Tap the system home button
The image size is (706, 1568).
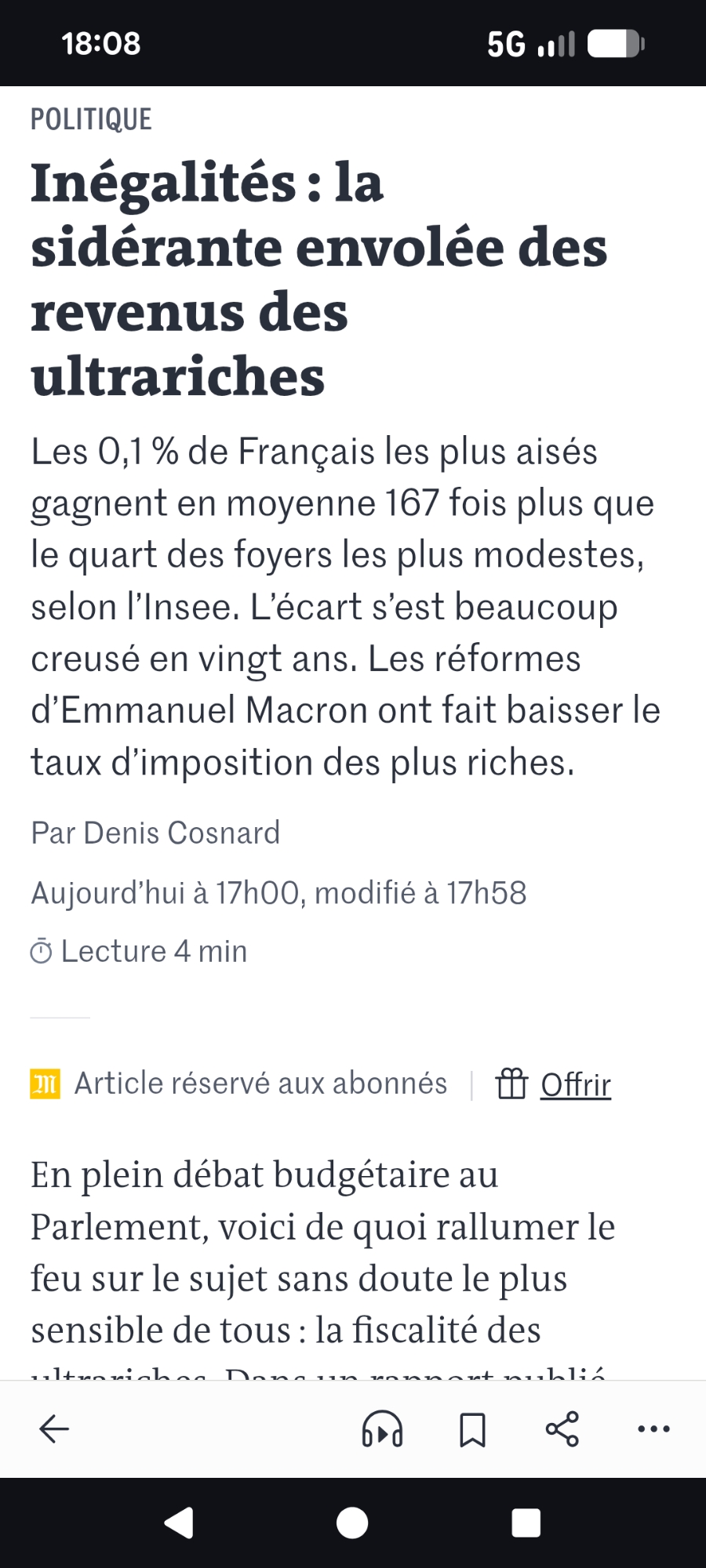[352, 1523]
